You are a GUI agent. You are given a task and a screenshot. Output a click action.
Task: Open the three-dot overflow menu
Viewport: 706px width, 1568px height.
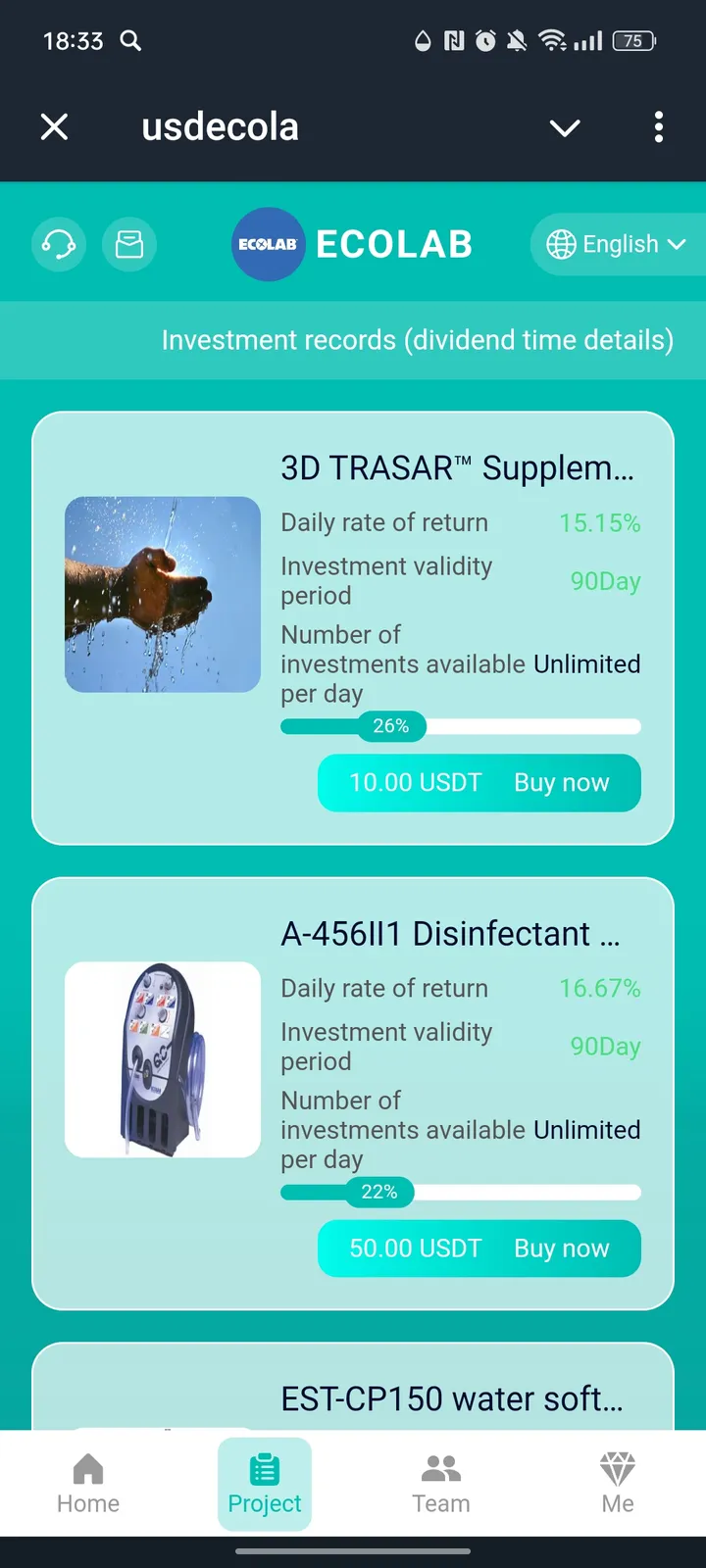point(658,126)
